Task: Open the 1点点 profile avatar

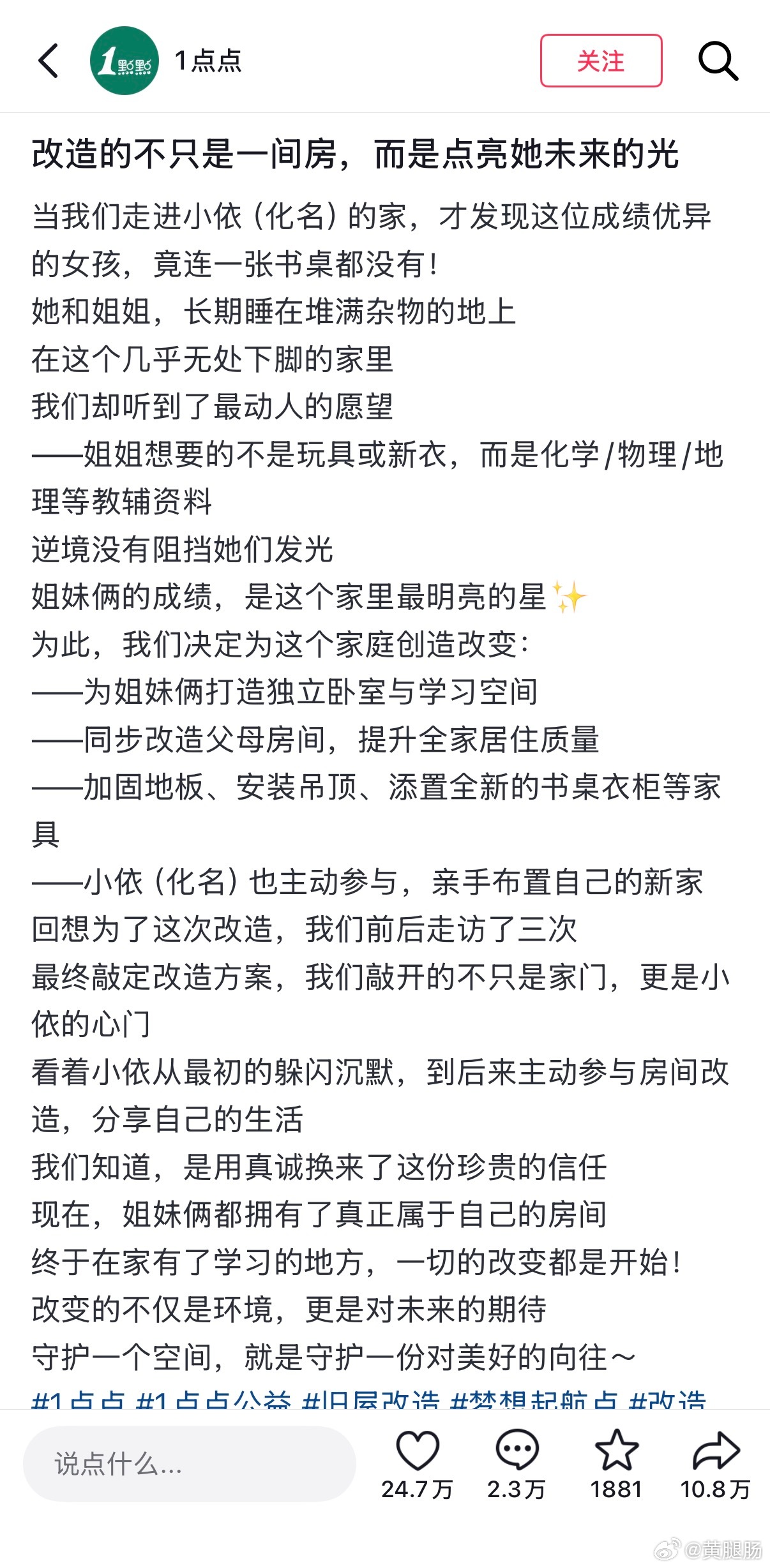Action: (x=124, y=61)
